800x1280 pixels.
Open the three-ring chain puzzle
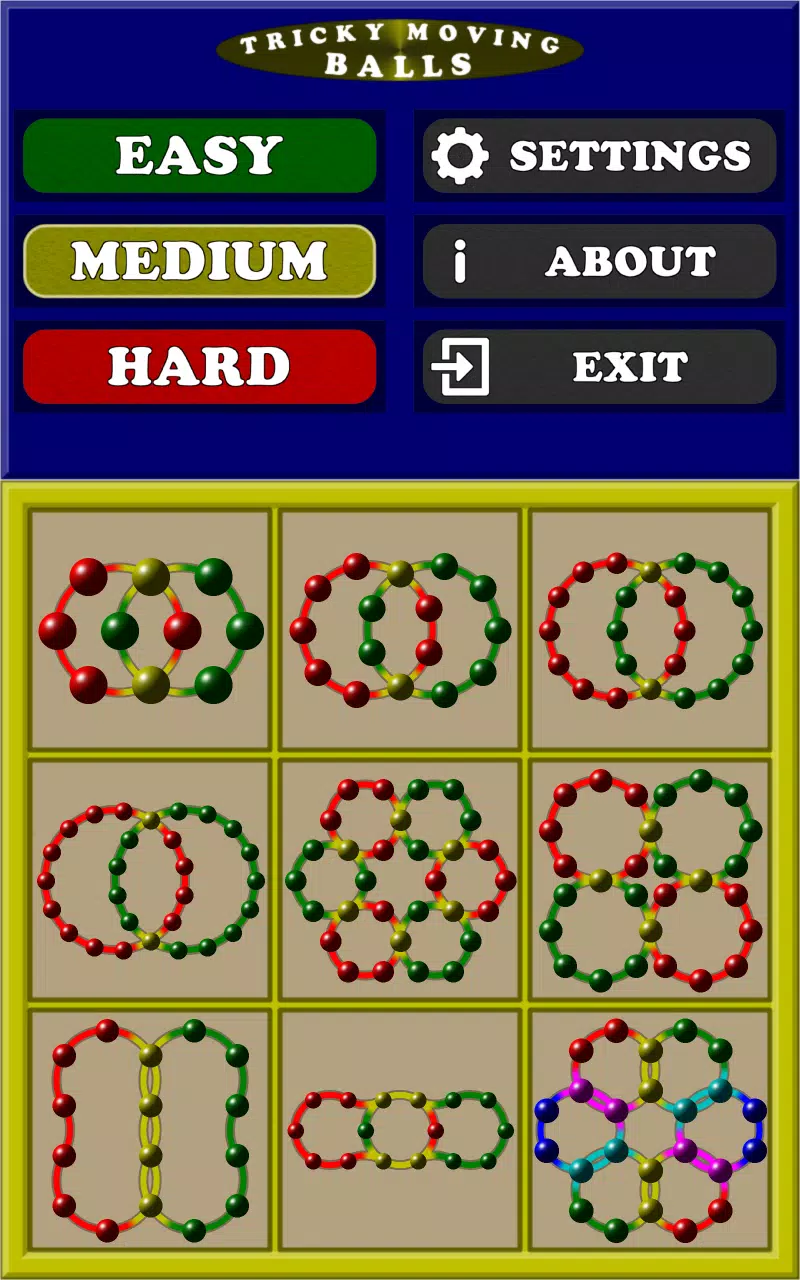[400, 1130]
